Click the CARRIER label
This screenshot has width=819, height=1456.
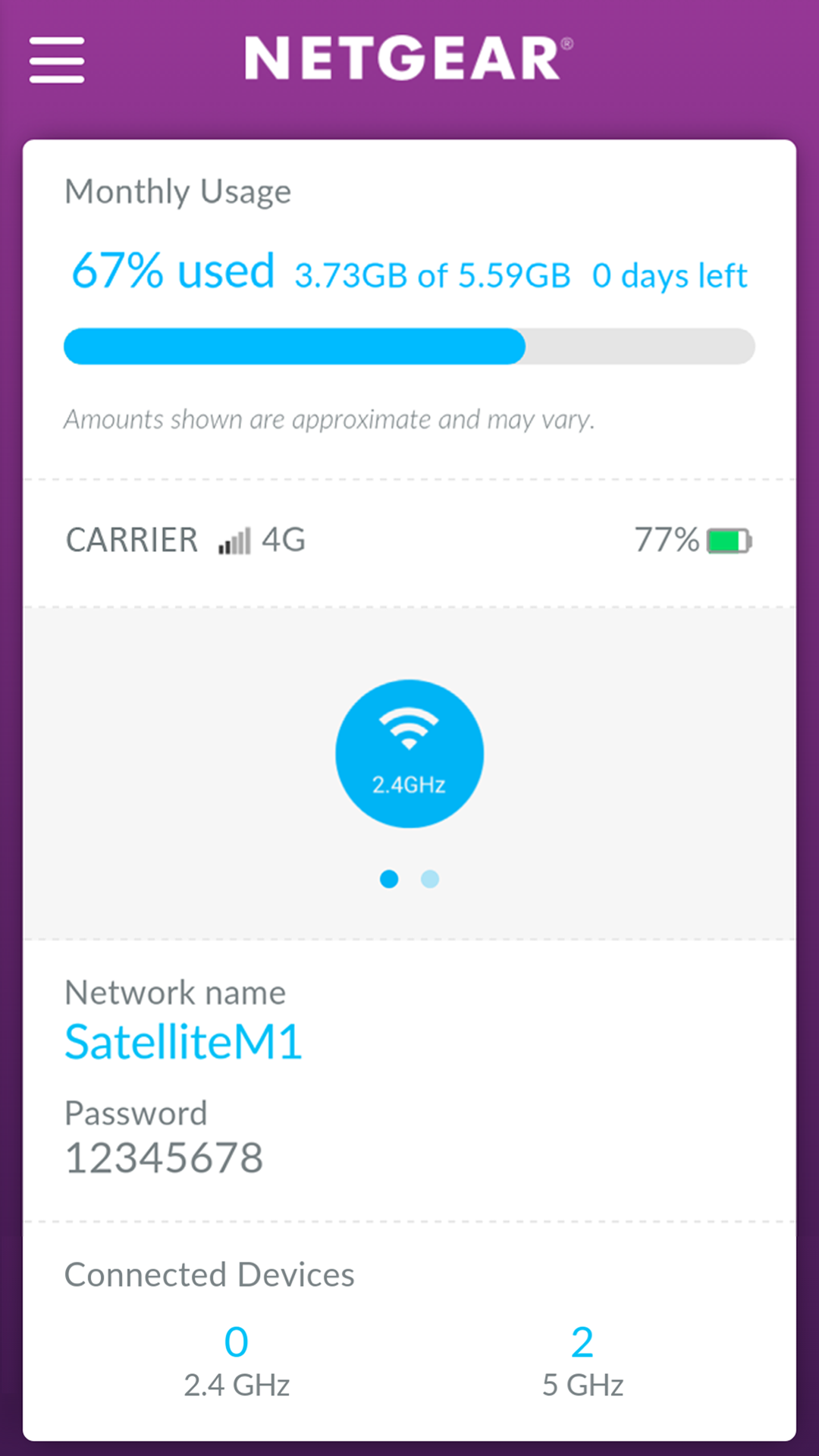(130, 540)
